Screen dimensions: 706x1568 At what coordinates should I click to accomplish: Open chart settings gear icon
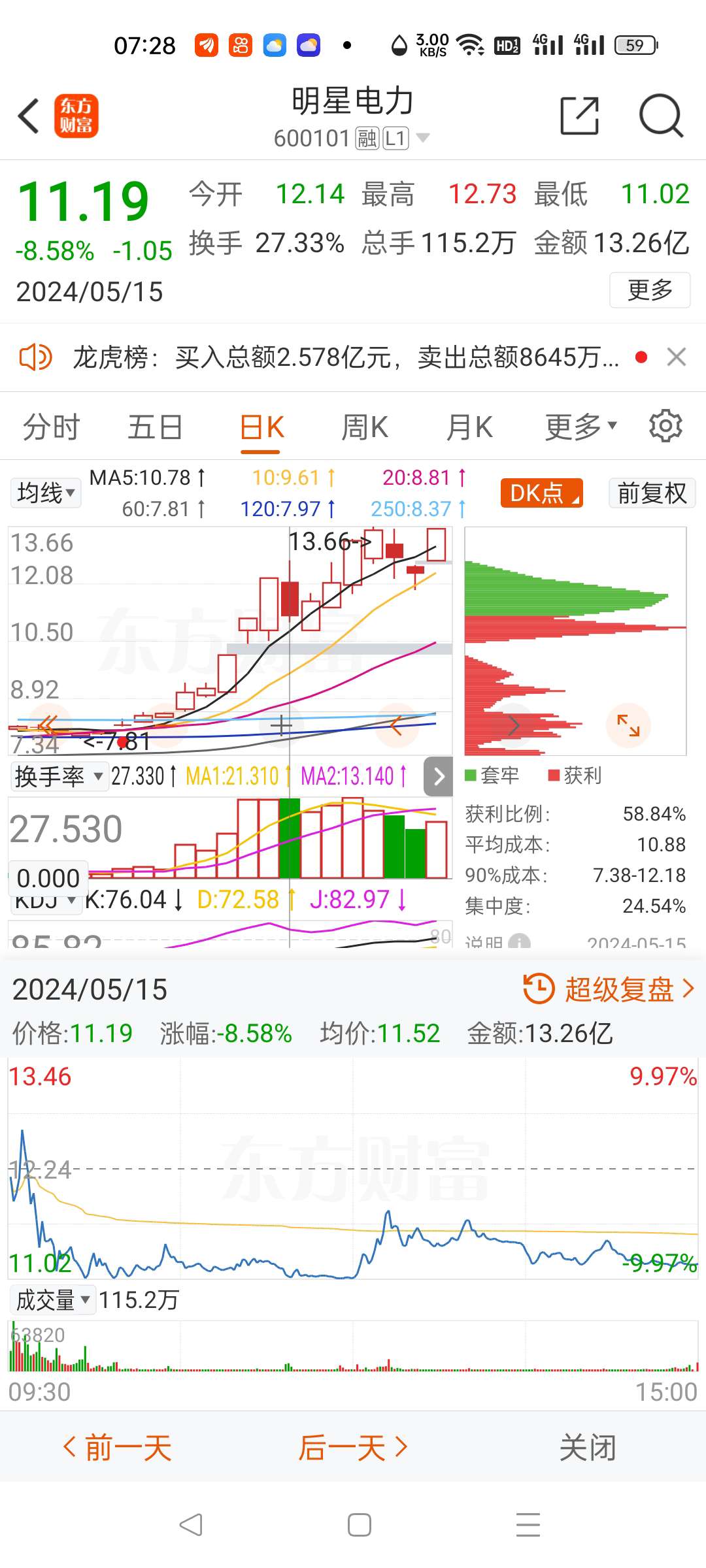coord(665,426)
